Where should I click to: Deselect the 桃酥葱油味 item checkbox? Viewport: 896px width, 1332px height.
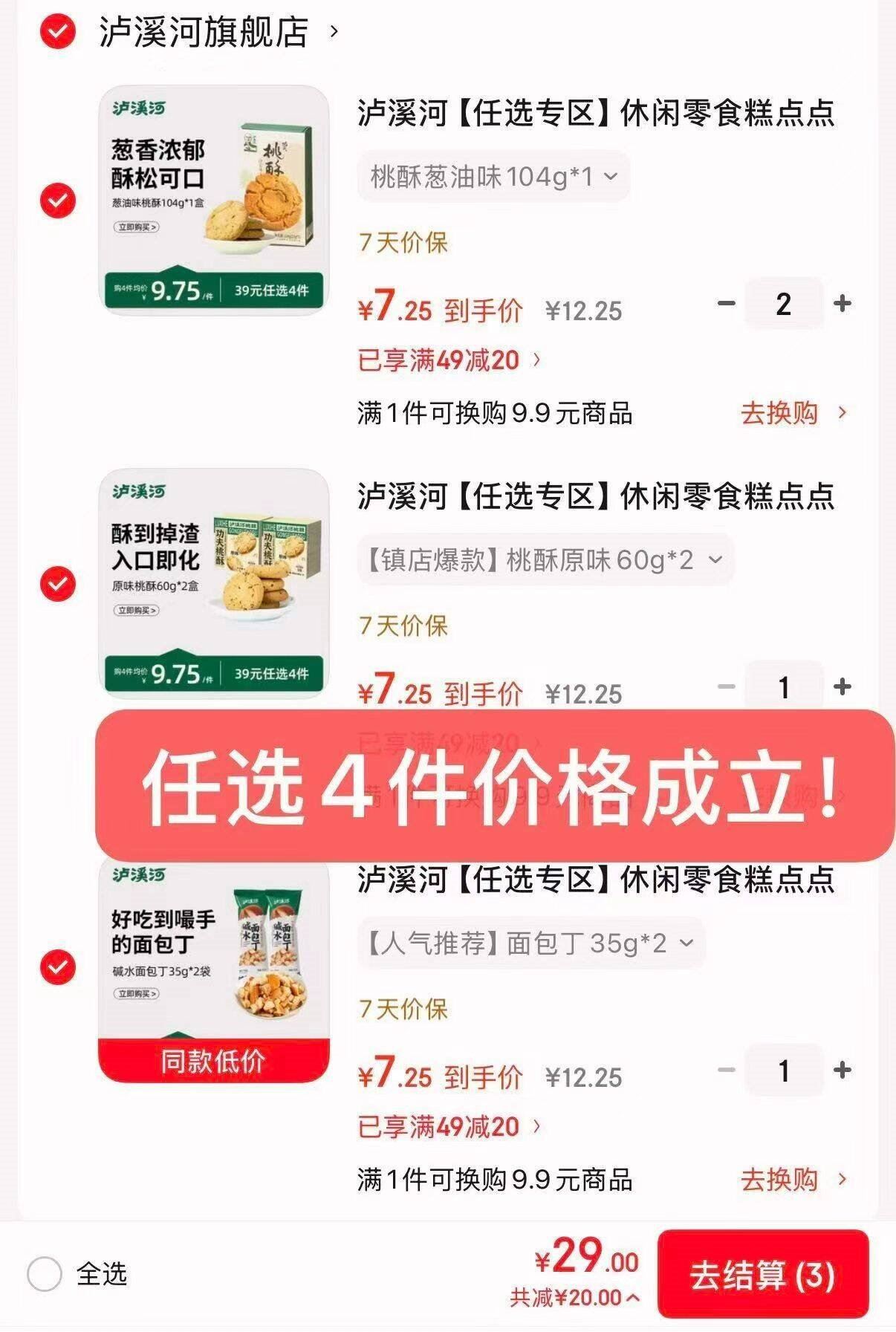[57, 201]
